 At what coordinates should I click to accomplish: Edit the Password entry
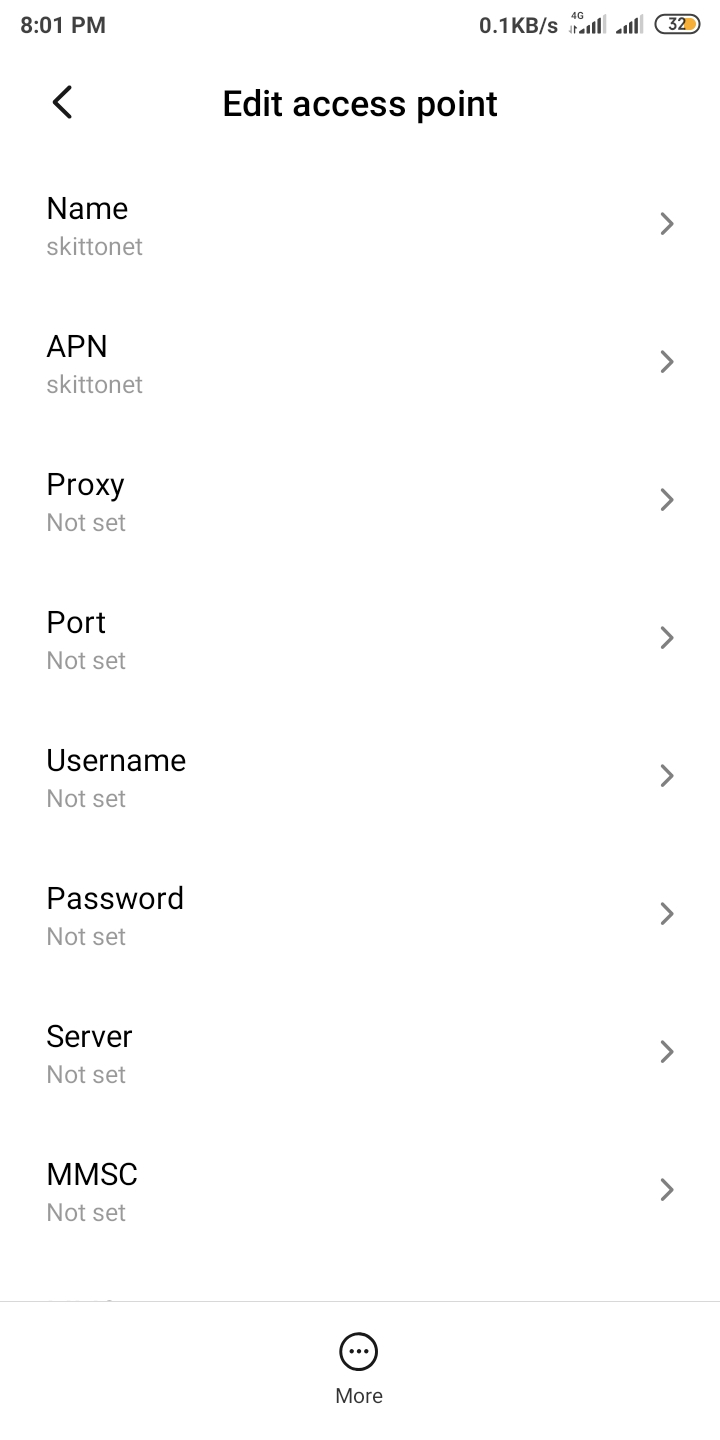(x=360, y=915)
